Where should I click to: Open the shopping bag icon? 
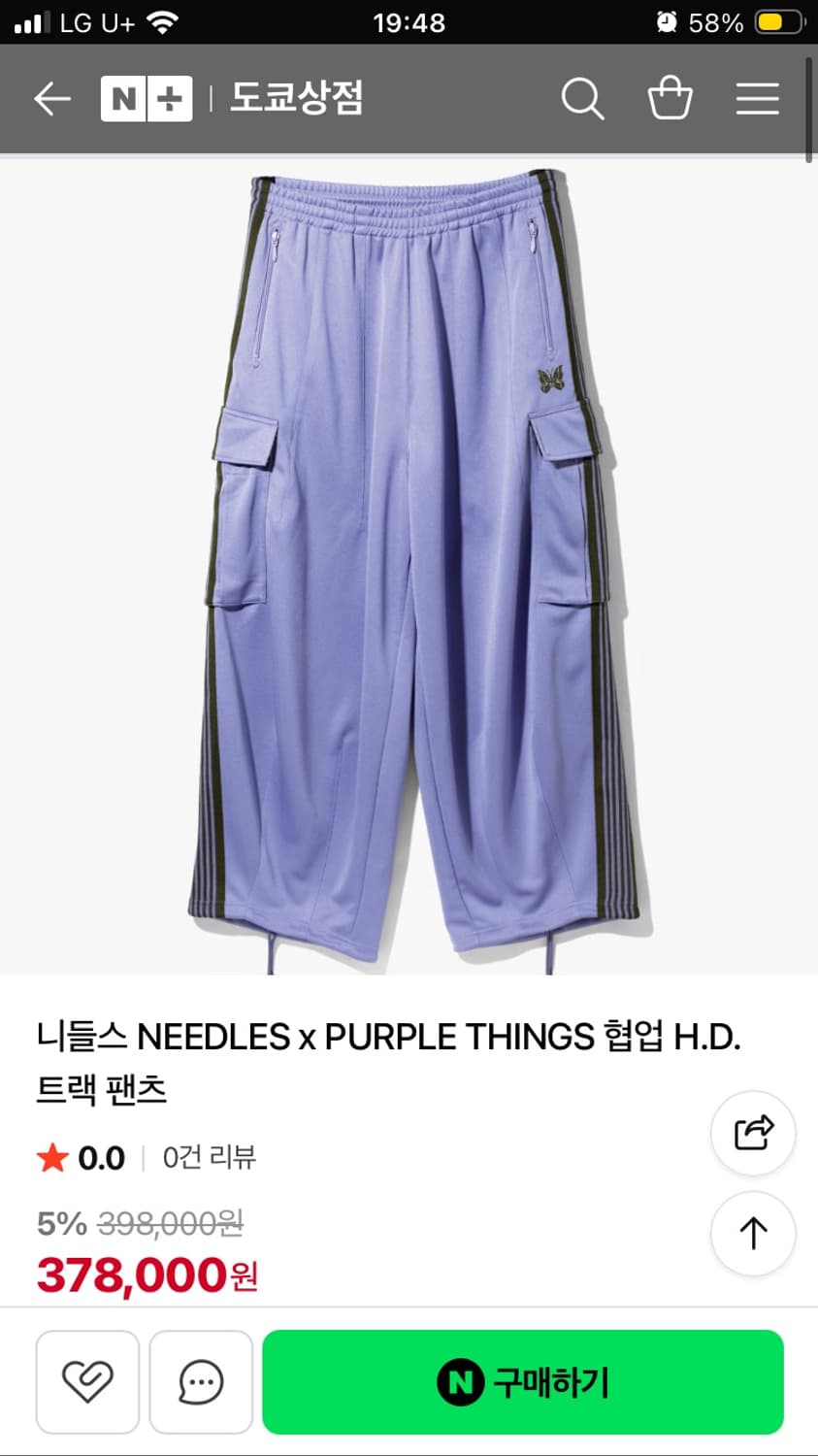pyautogui.click(x=670, y=99)
